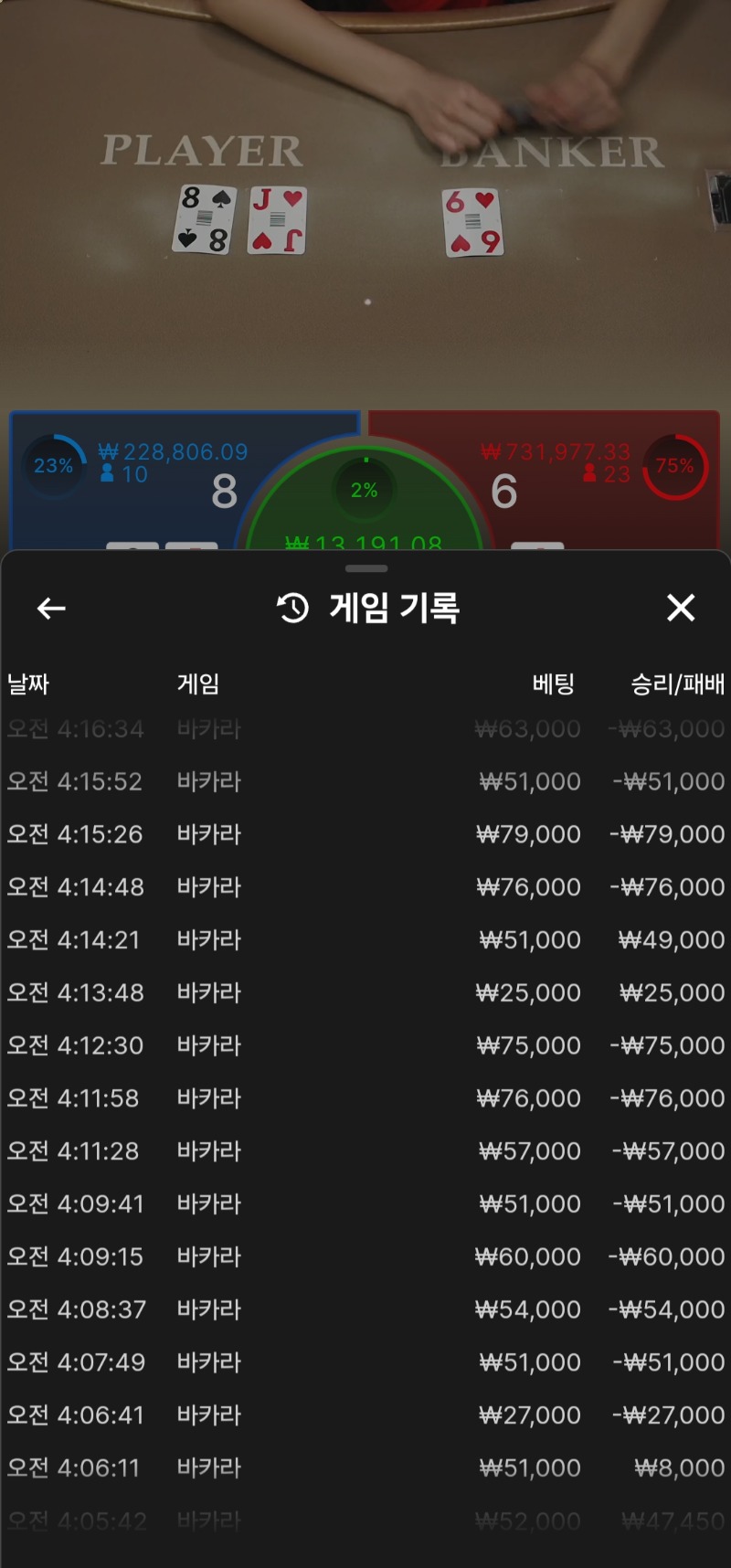Open the 오전 4:15:52 game record
Screen dimensions: 731x1568
tap(365, 782)
